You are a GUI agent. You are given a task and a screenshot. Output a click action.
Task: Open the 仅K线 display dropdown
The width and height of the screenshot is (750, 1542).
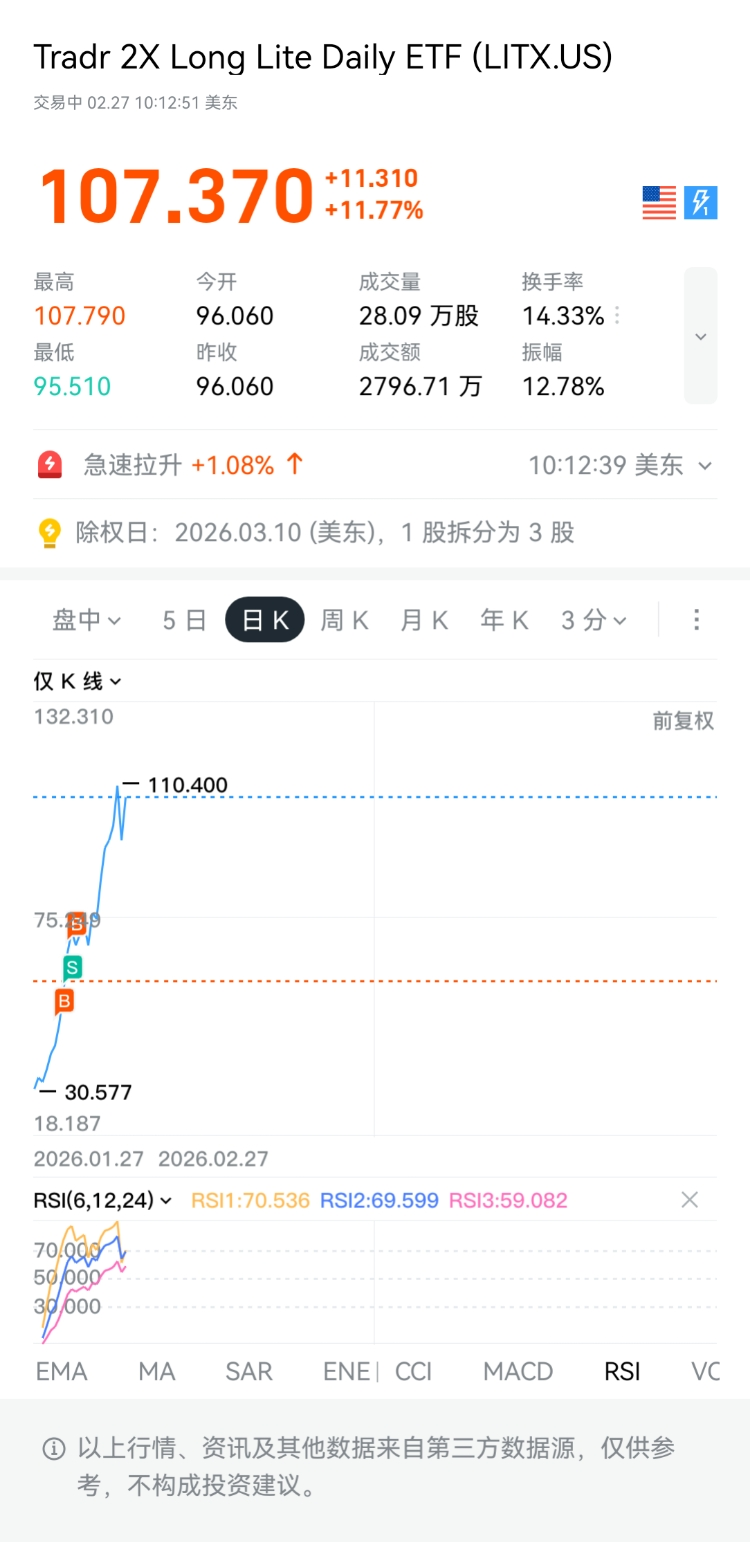[x=78, y=682]
